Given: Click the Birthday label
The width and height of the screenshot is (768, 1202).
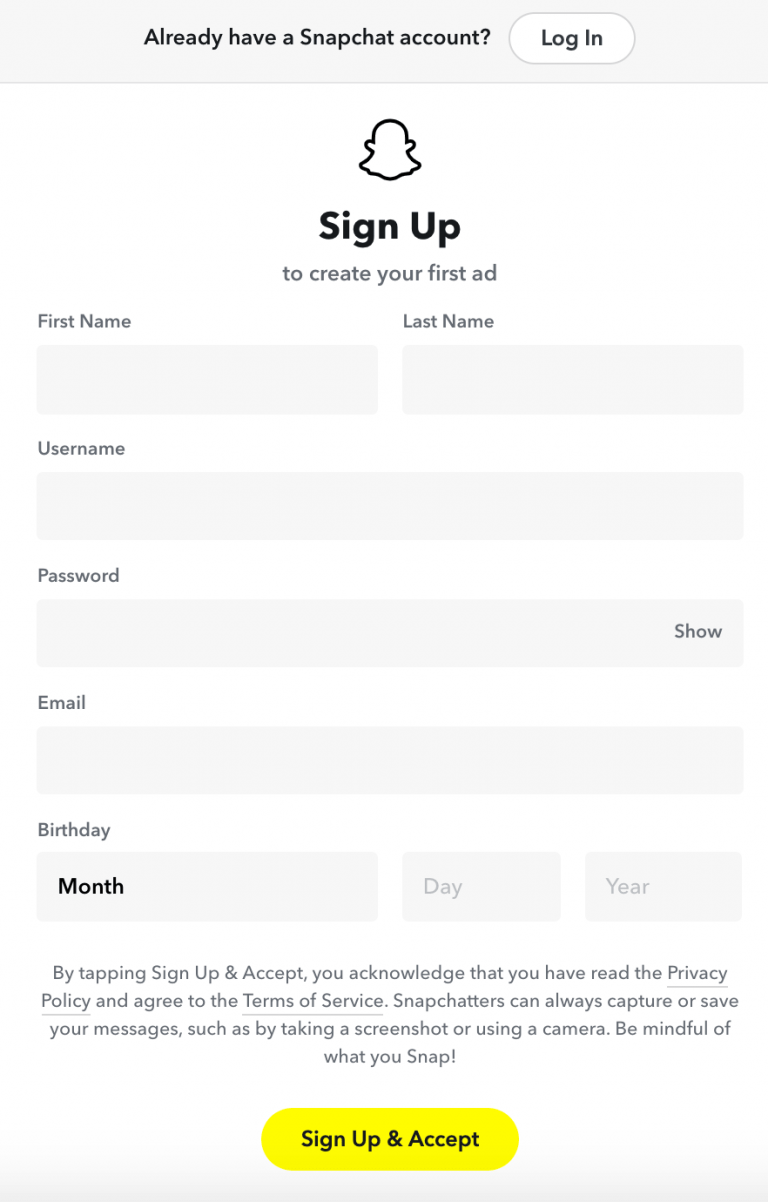Looking at the screenshot, I should pyautogui.click(x=73, y=830).
